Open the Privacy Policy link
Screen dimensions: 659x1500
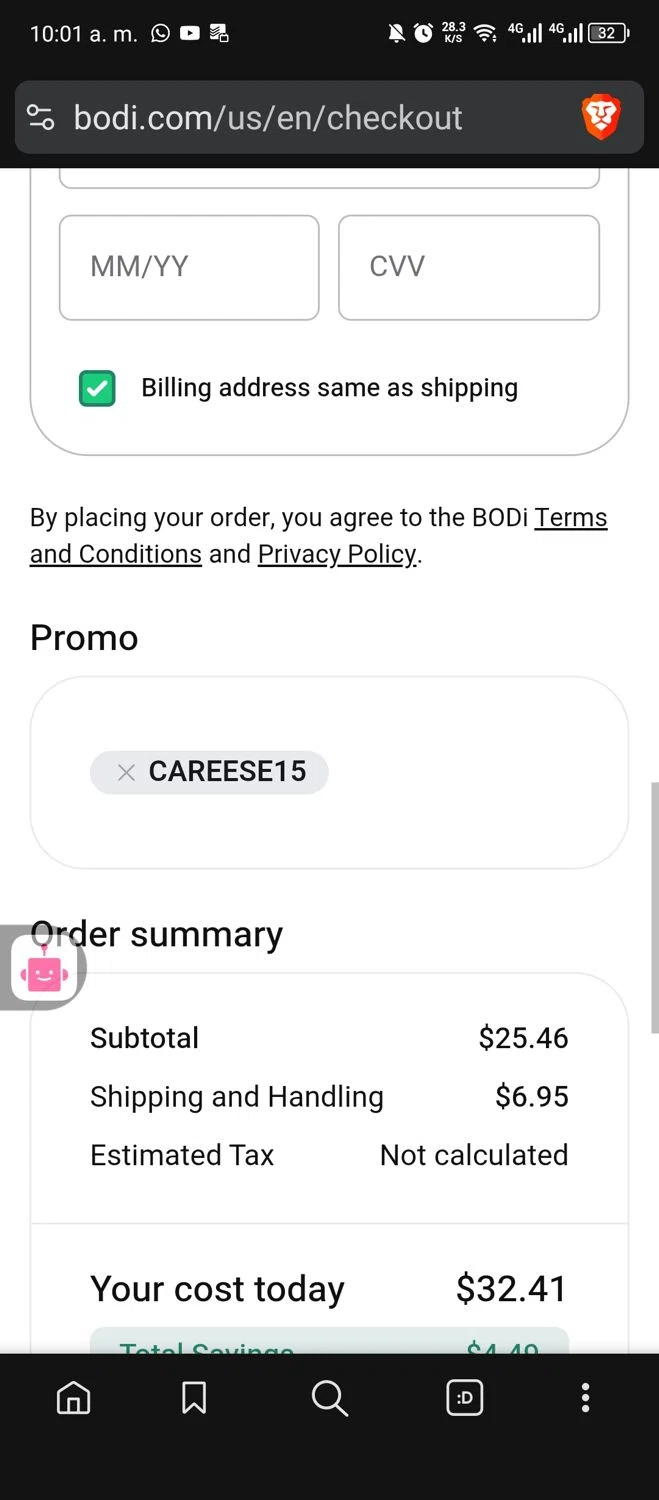[337, 554]
